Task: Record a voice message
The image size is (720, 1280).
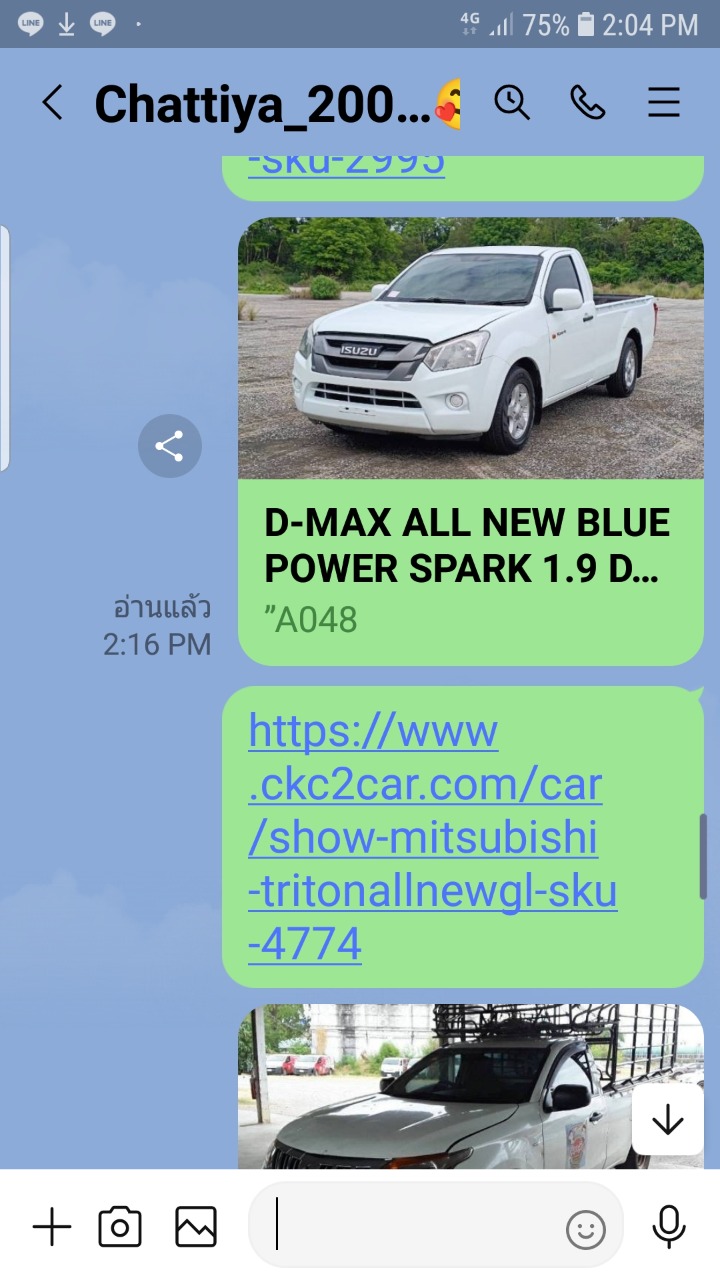Action: [668, 1227]
